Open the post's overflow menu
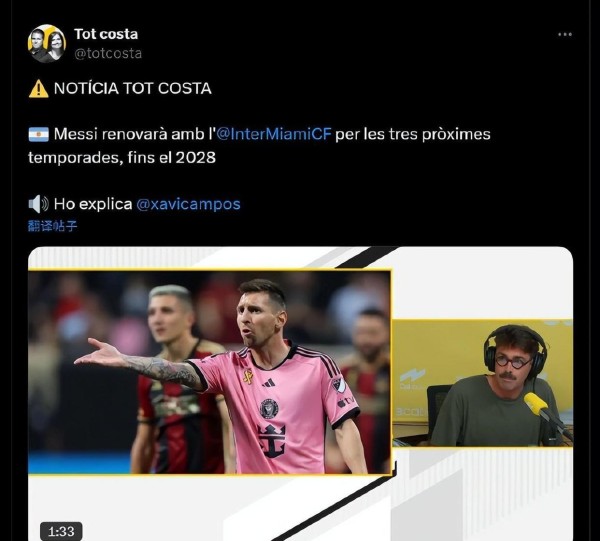This screenshot has height=541, width=600. coord(565,34)
